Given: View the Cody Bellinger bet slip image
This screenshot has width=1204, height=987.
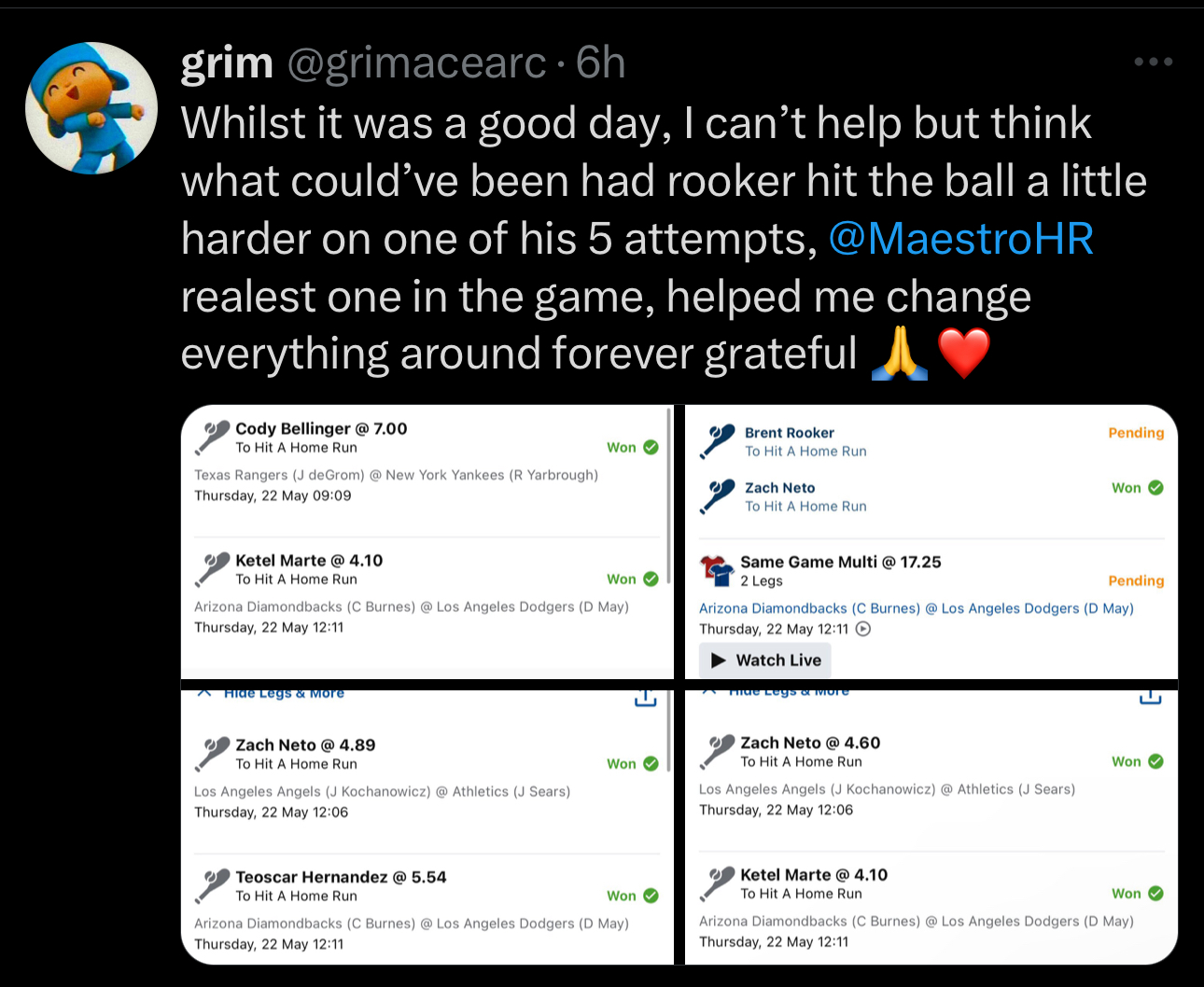Looking at the screenshot, I should [x=427, y=541].
